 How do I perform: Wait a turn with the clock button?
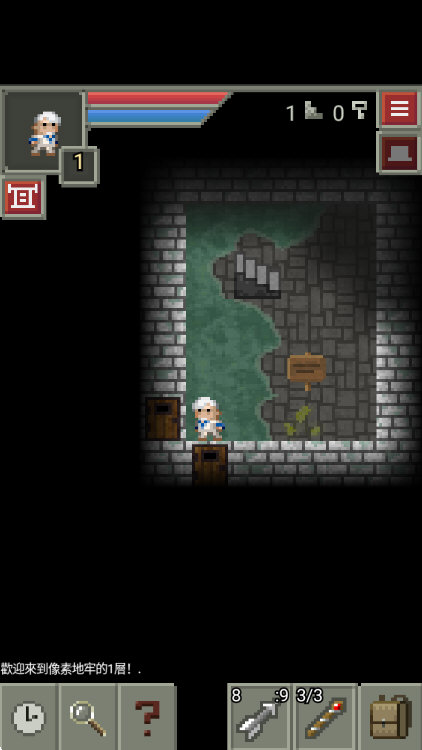click(28, 717)
